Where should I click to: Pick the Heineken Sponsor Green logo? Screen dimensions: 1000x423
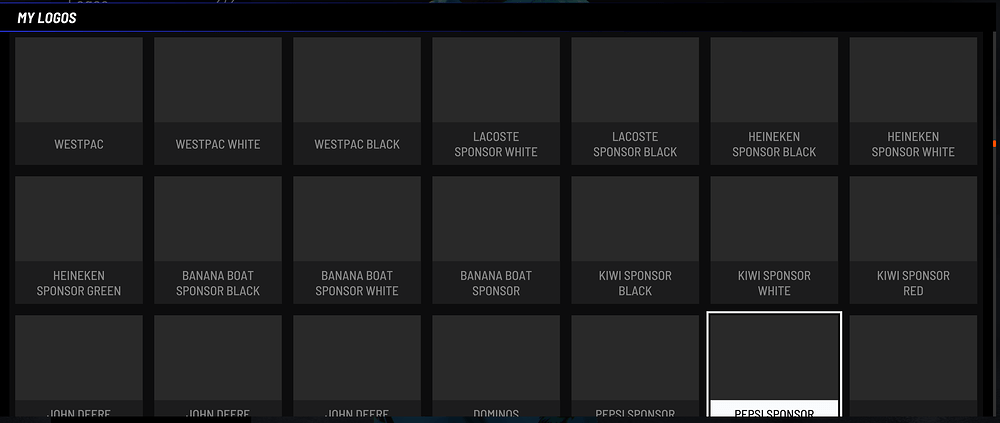pos(79,240)
